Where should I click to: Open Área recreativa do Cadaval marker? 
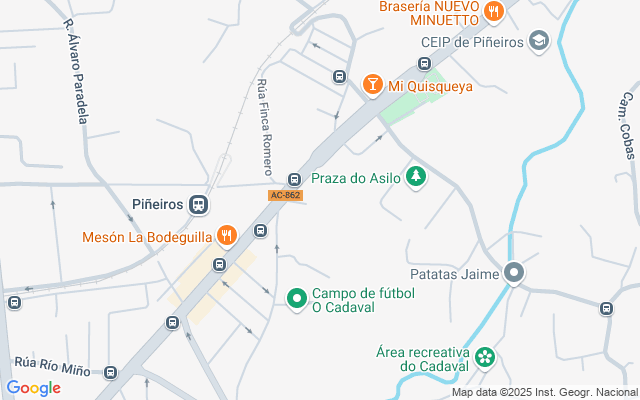(x=485, y=358)
